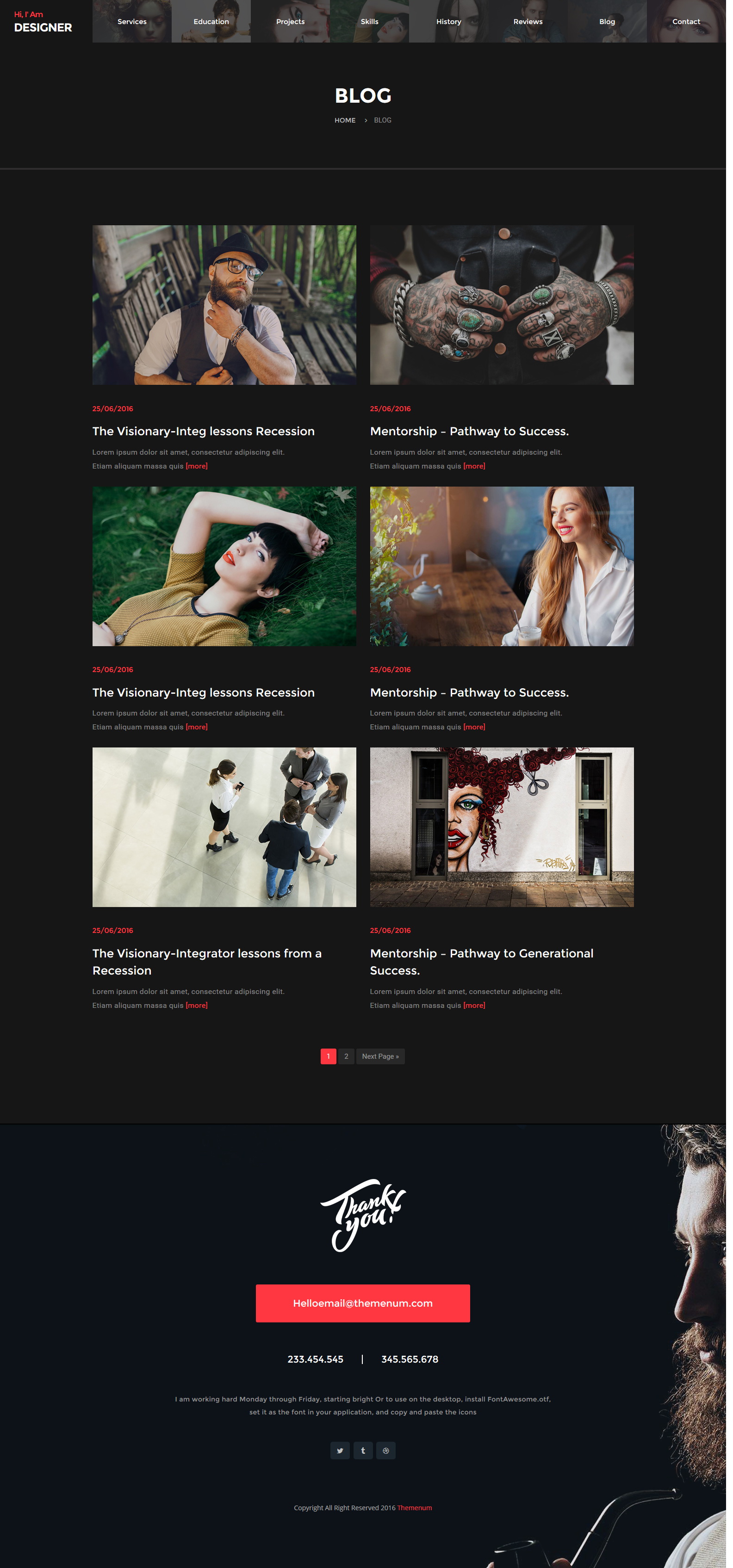Tap the HOME breadcrumb link

pos(348,121)
